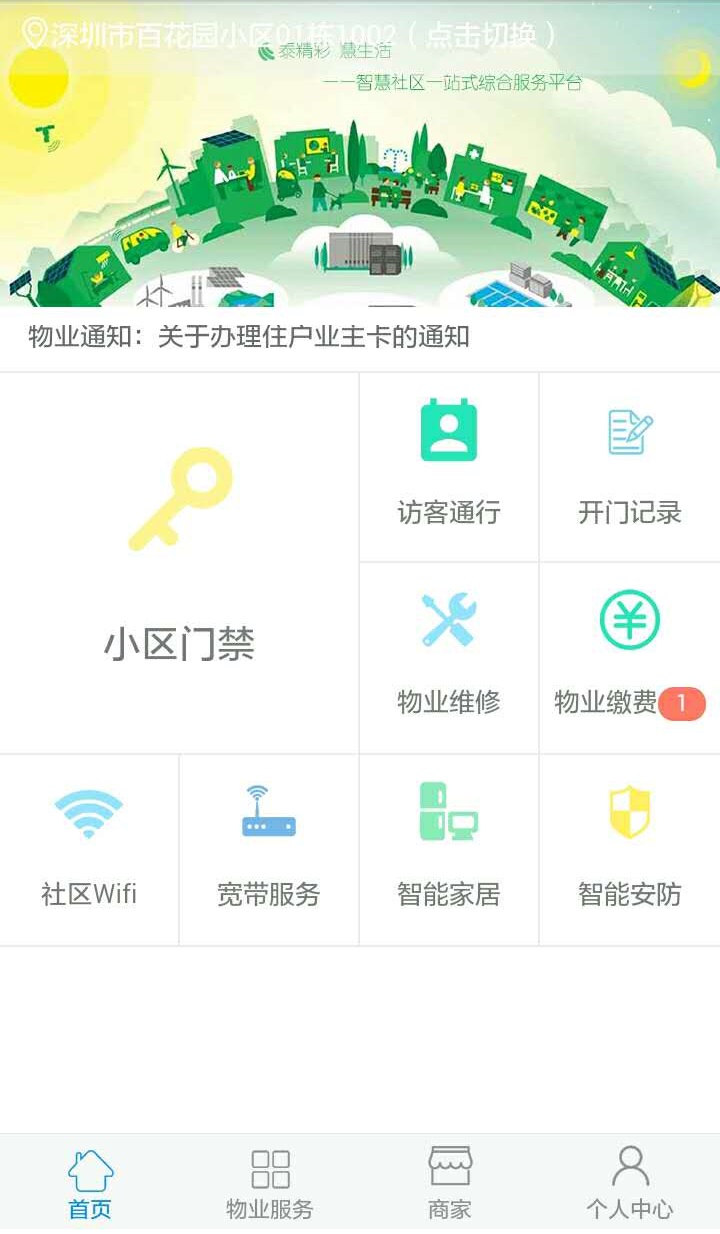Tap the 智能家居 smart home icon
Image resolution: width=720 pixels, height=1234 pixels.
(448, 845)
